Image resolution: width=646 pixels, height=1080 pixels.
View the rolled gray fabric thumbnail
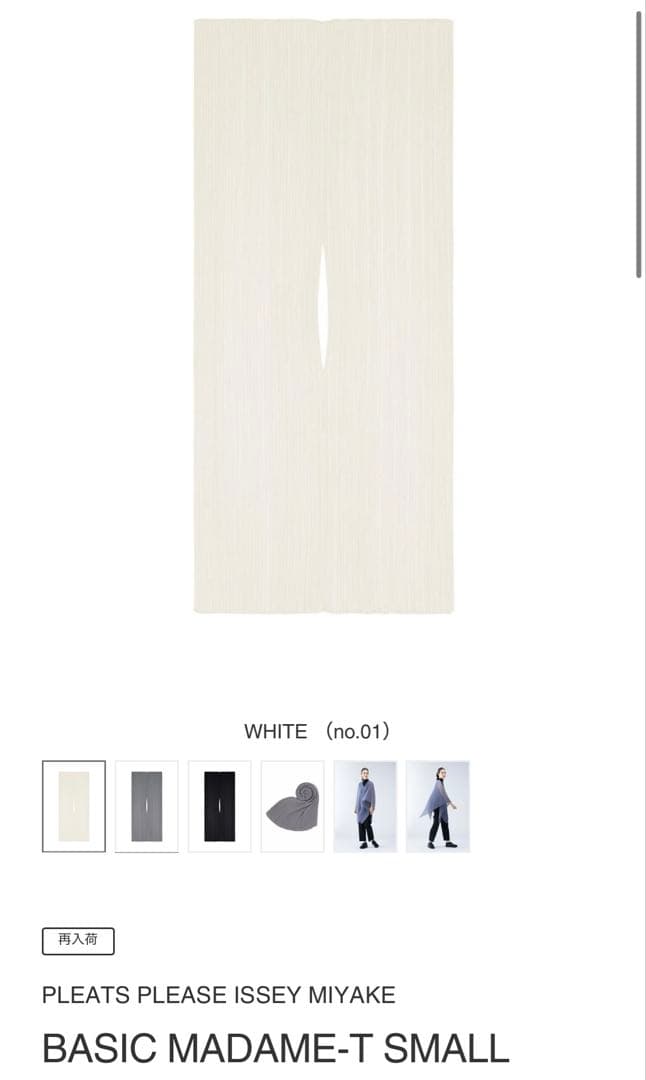pyautogui.click(x=292, y=806)
